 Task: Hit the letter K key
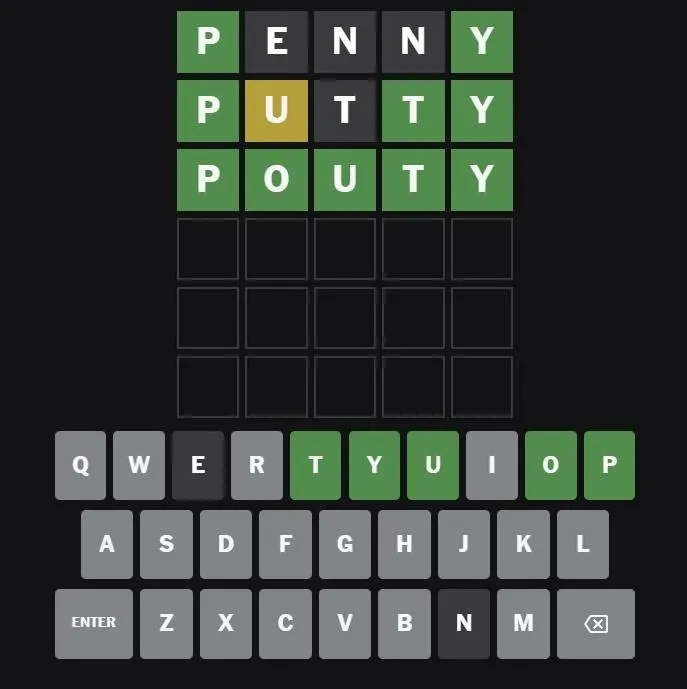(x=523, y=545)
